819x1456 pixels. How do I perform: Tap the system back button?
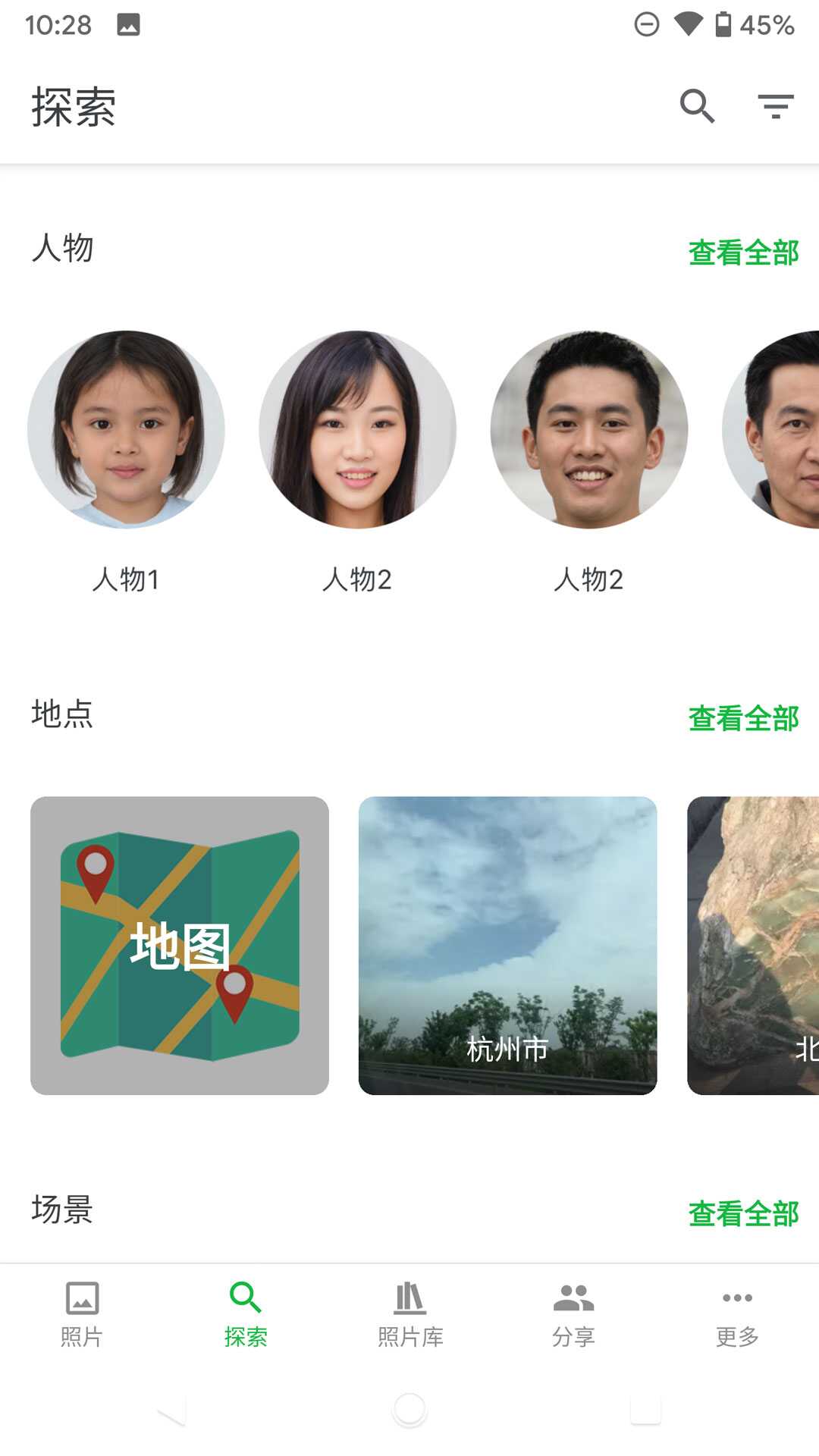coord(173,1410)
